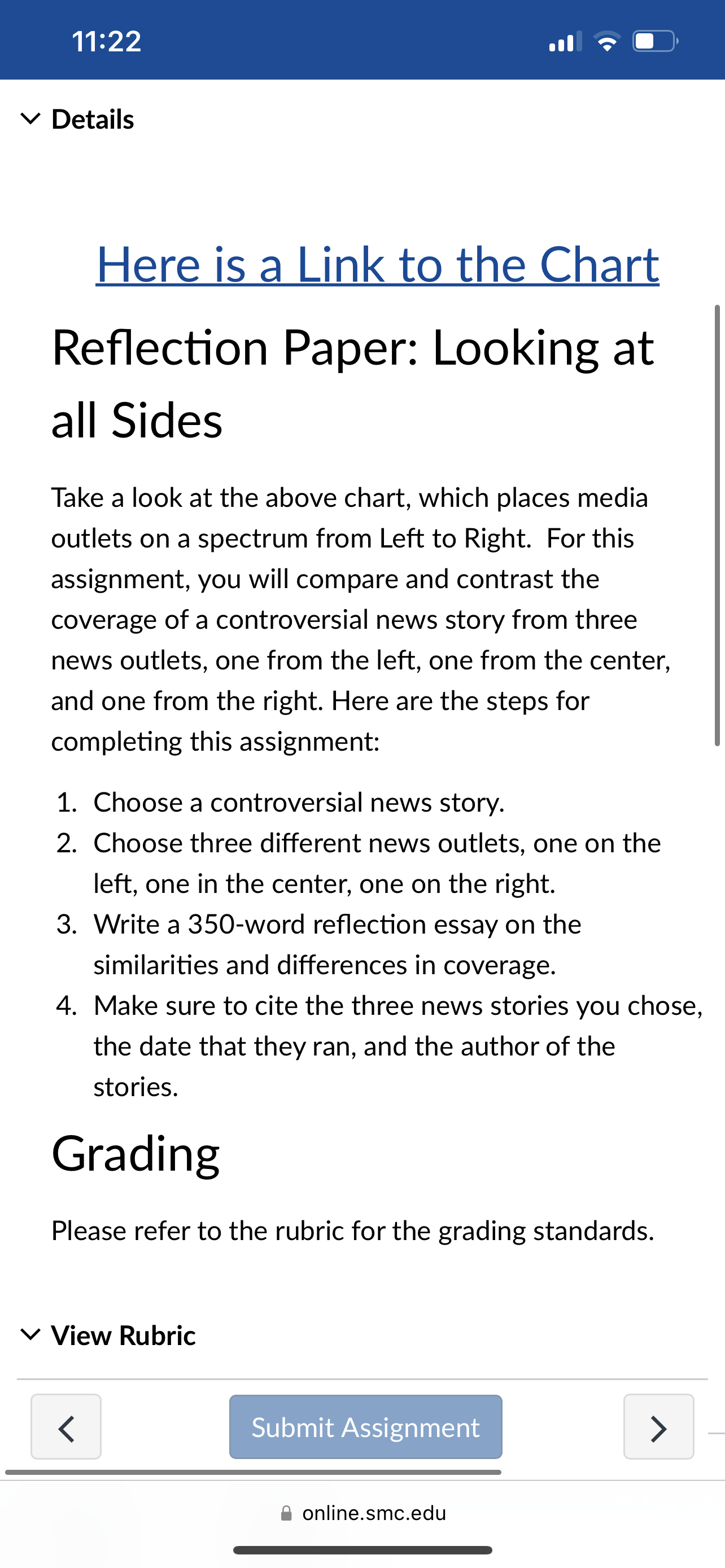Collapse the Details section
This screenshot has height=1568, width=725.
77,119
